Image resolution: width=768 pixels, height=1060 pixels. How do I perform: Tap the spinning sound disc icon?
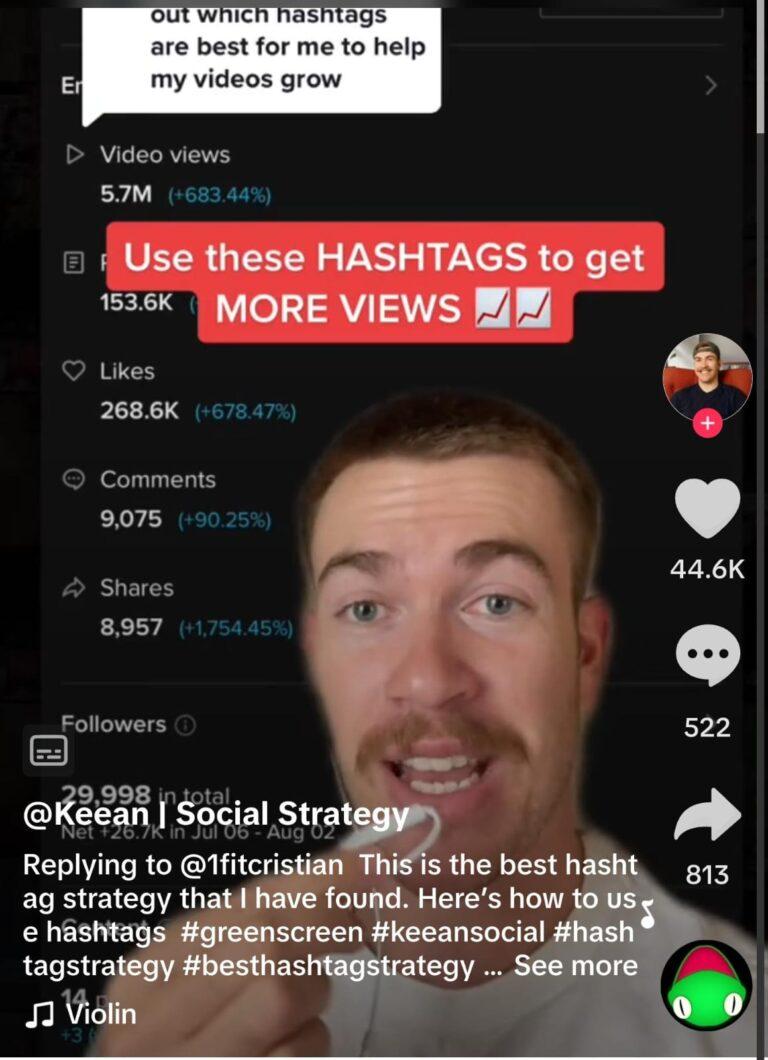706,985
